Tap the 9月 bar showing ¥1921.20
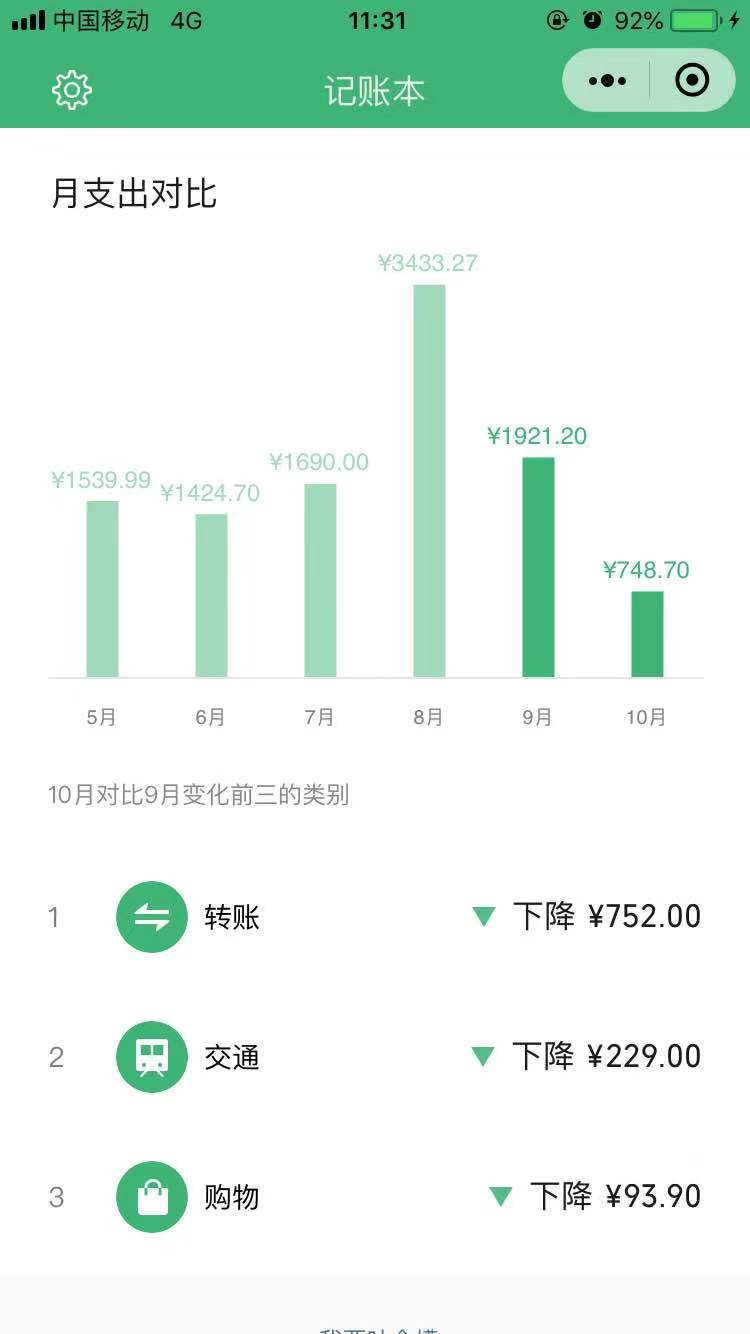Screen dimensions: 750x1334 [538, 570]
